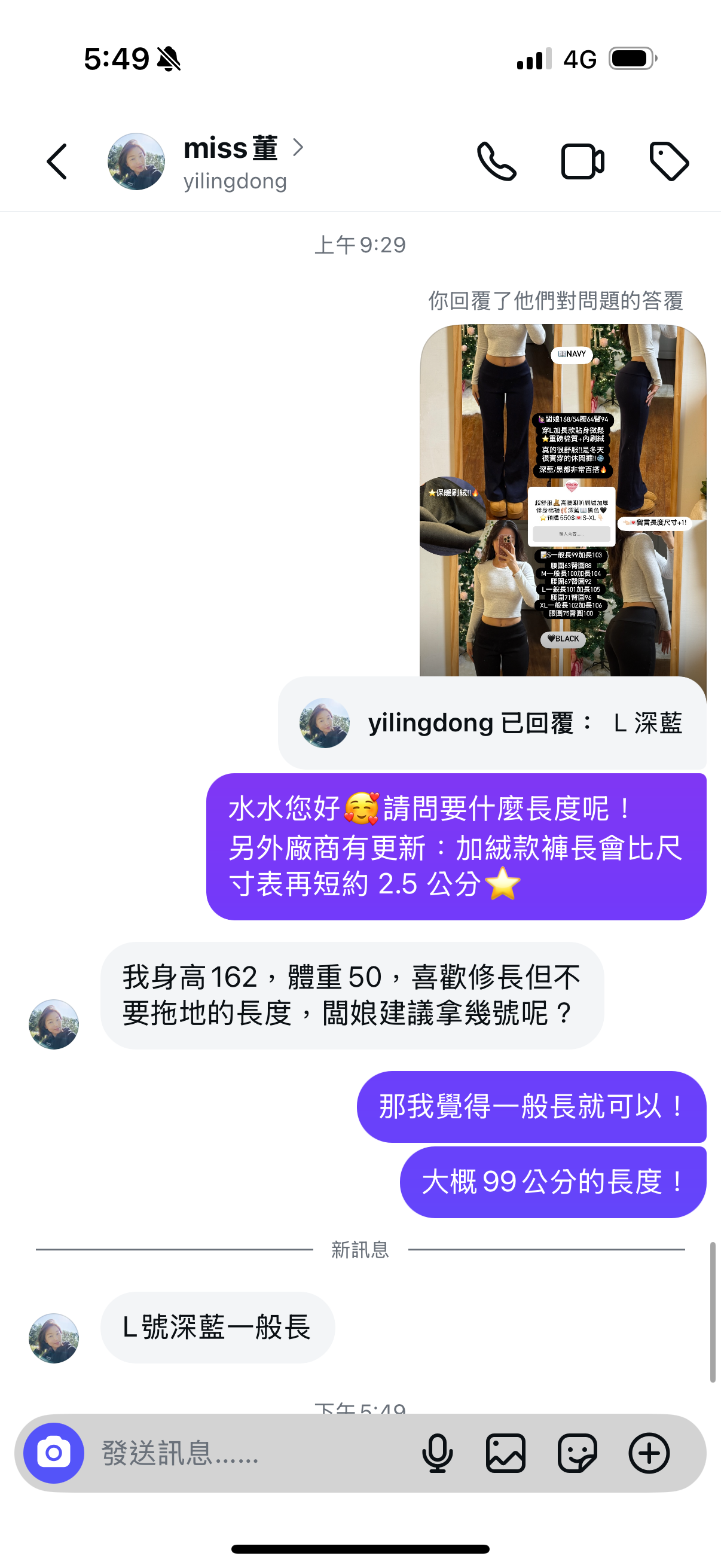Image resolution: width=721 pixels, height=1568 pixels.
Task: Record a voice message with the microphone
Action: [x=437, y=1453]
